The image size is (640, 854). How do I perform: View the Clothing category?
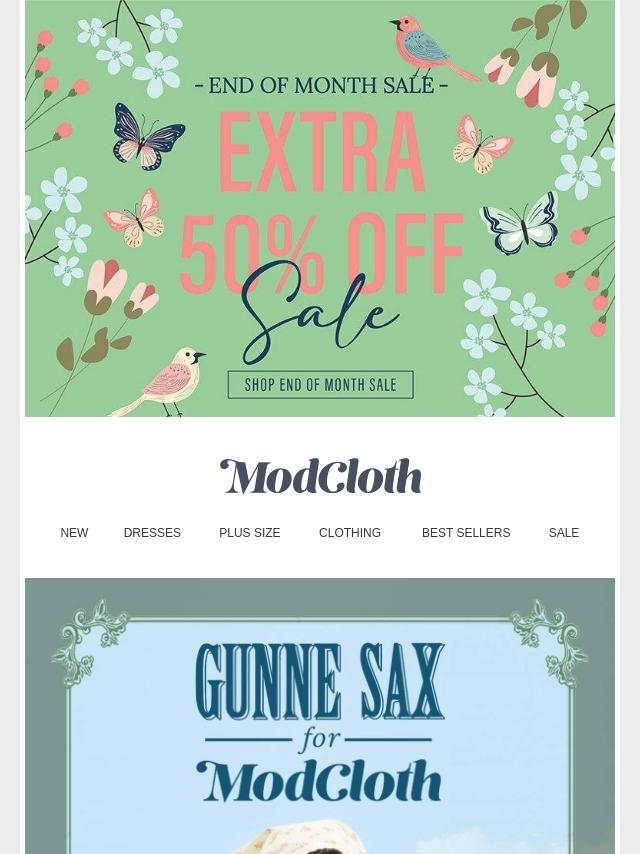point(350,533)
